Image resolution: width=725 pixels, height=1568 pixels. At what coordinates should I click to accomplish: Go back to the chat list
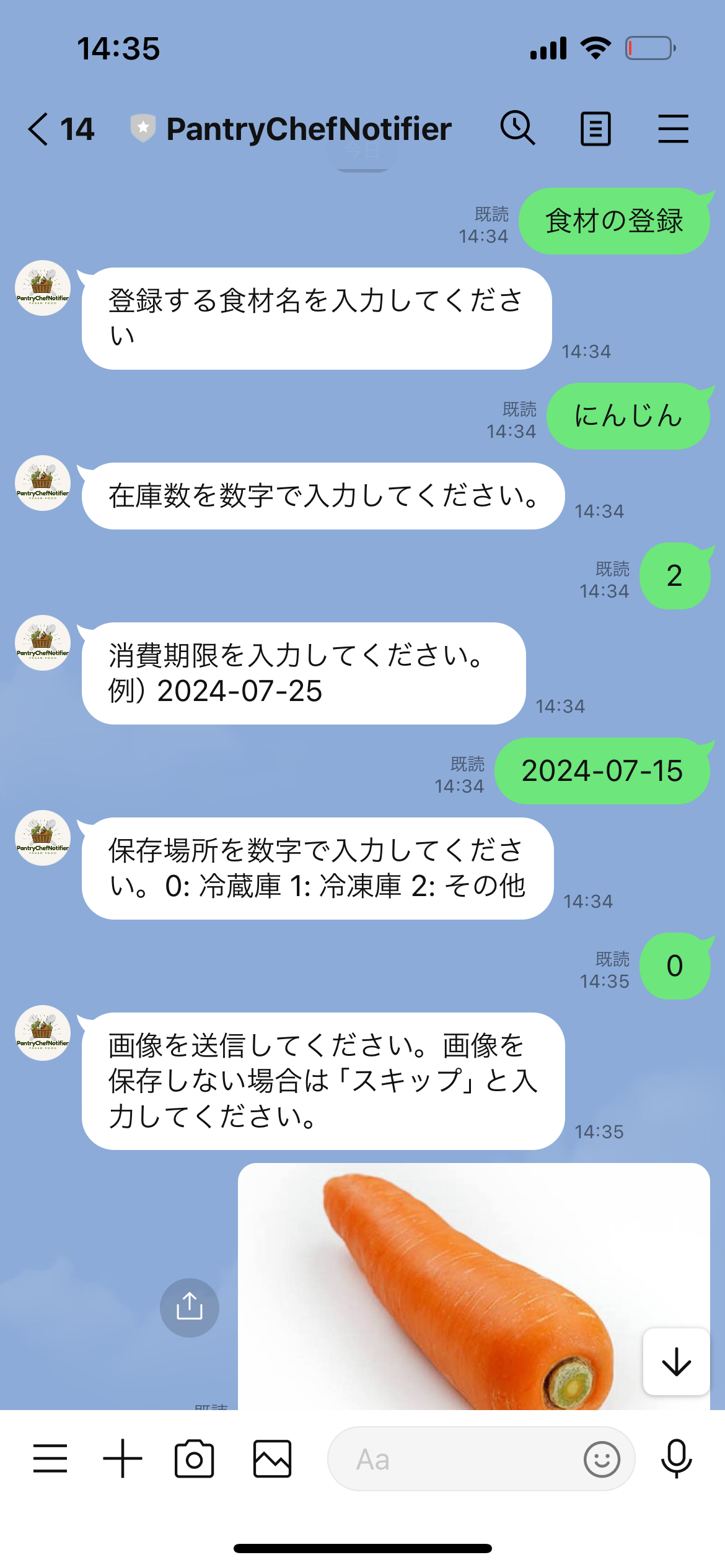(38, 129)
